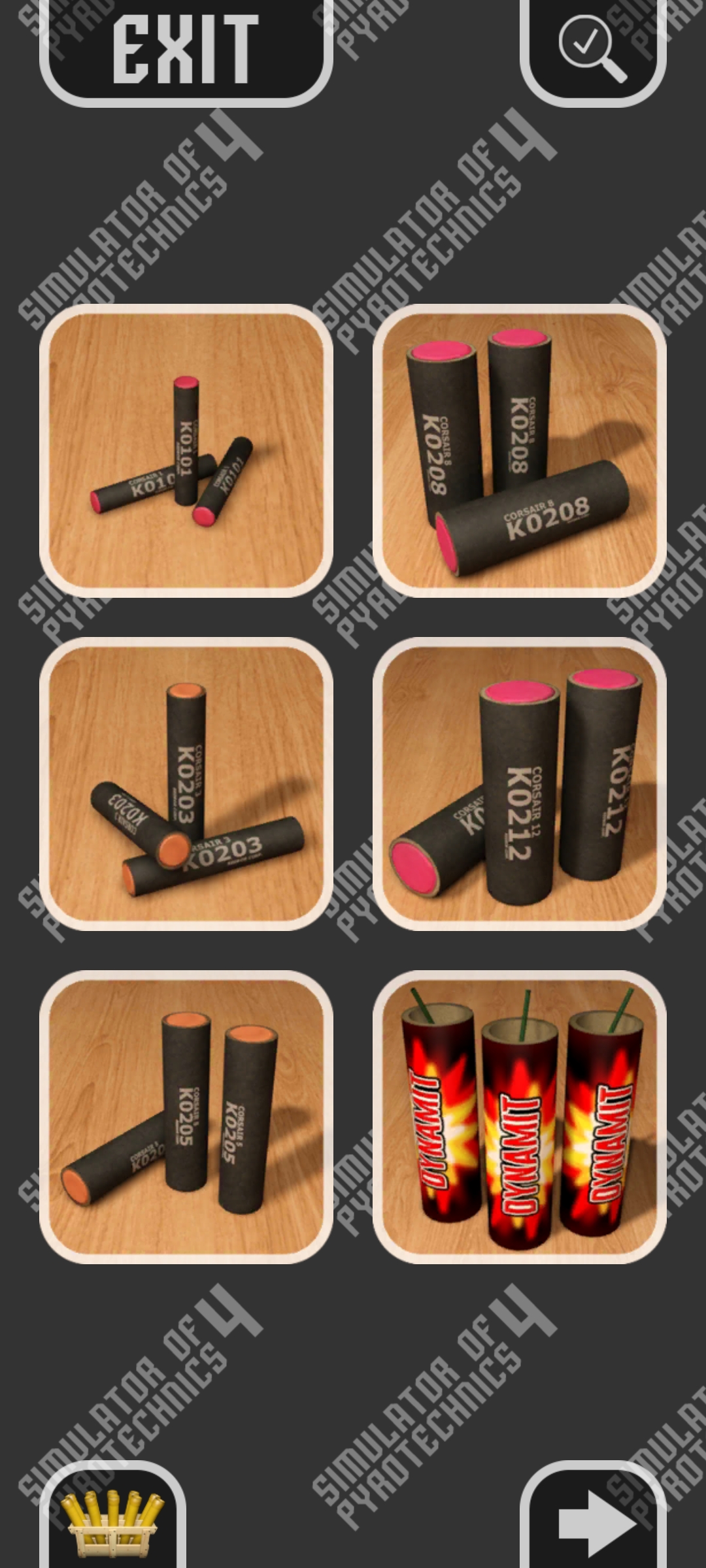
Task: Open the Corsair 5 K0205 firecrackers
Action: click(x=186, y=1117)
